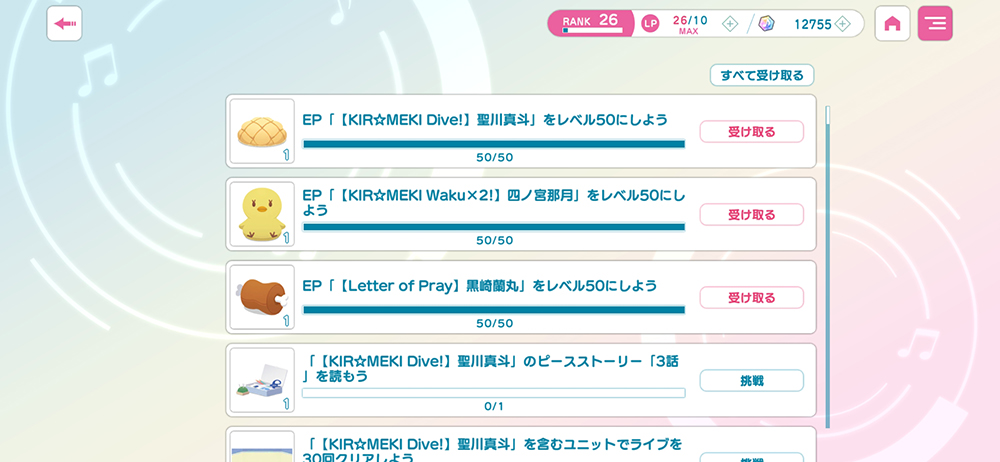Open the home screen button

892,24
